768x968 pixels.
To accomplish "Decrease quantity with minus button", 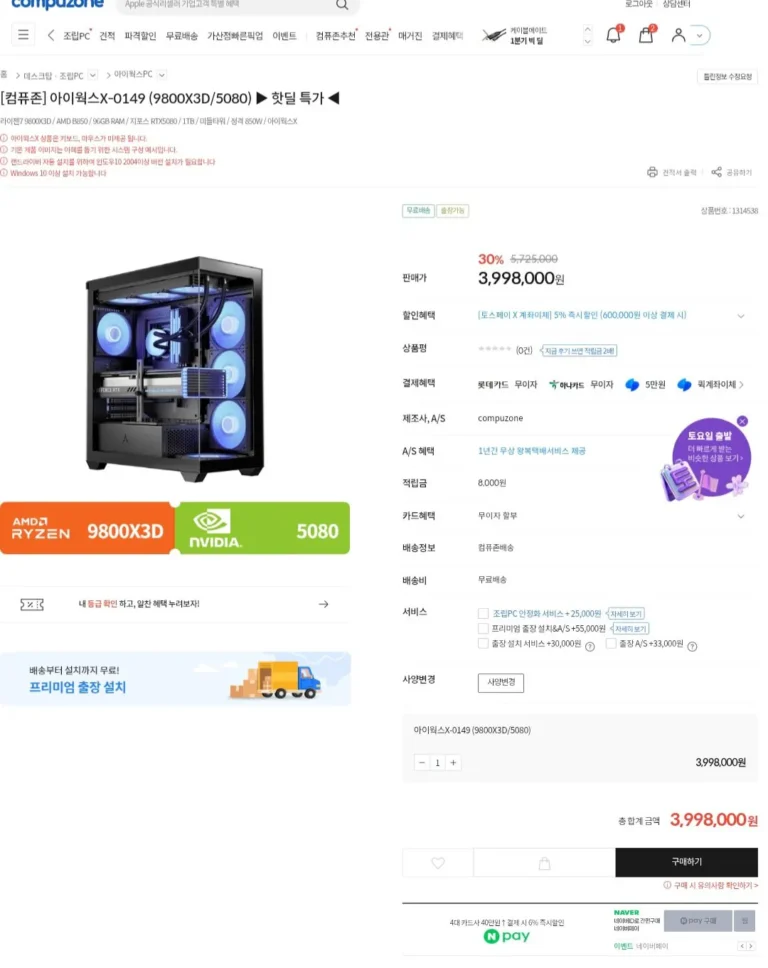I will click(x=422, y=763).
